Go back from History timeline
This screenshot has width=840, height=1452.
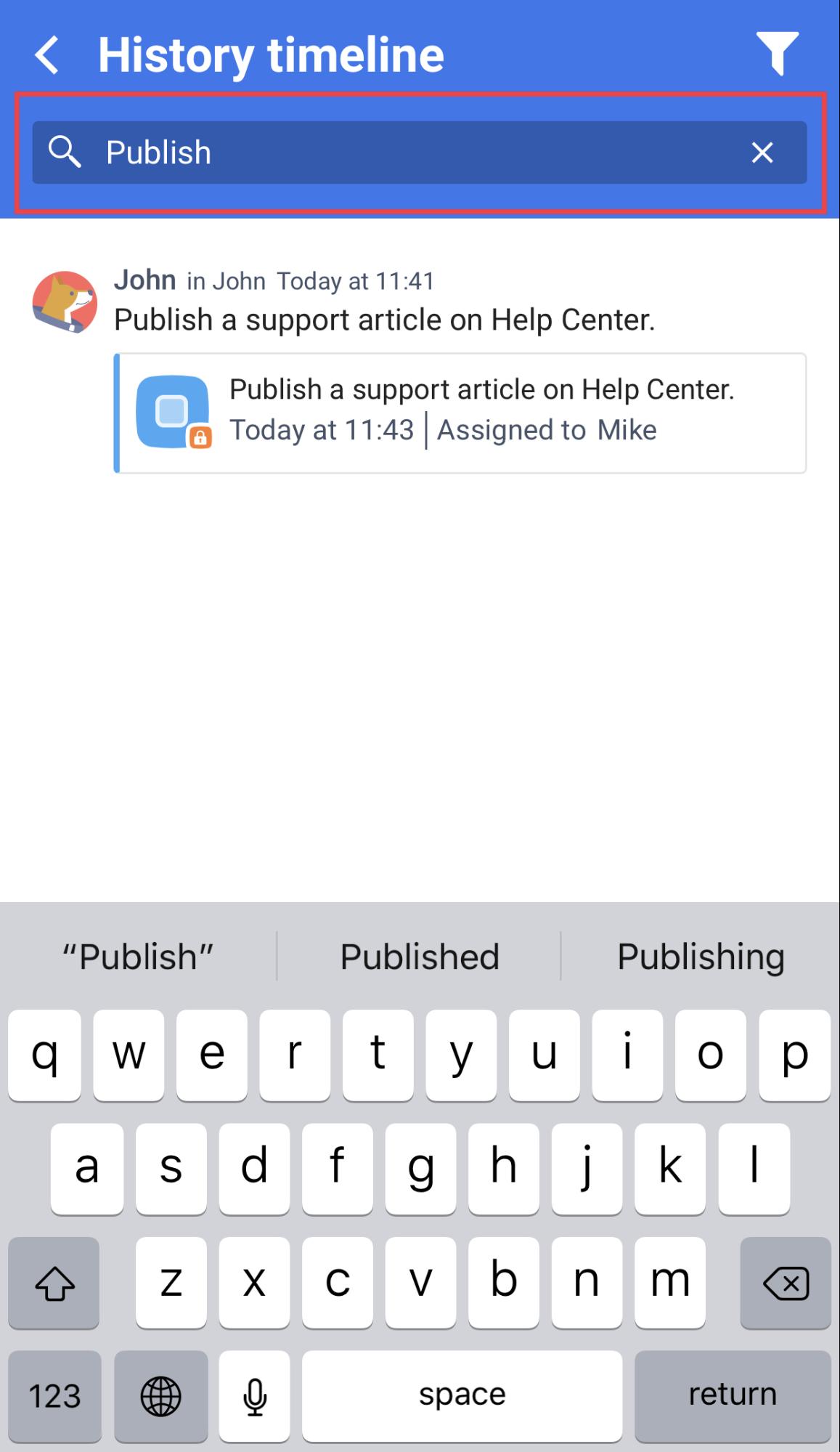47,55
